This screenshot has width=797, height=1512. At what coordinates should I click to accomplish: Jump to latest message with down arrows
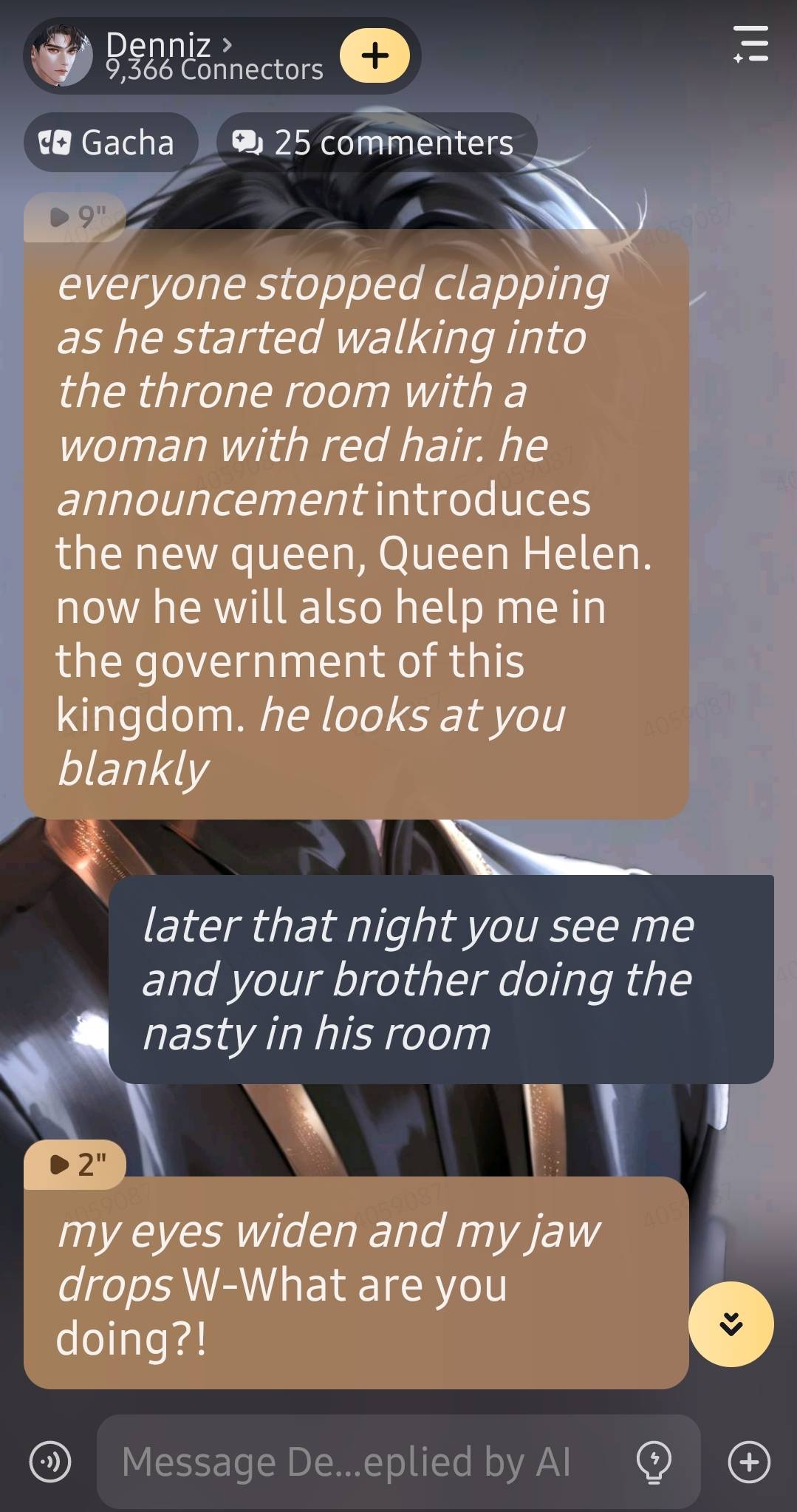(731, 1324)
